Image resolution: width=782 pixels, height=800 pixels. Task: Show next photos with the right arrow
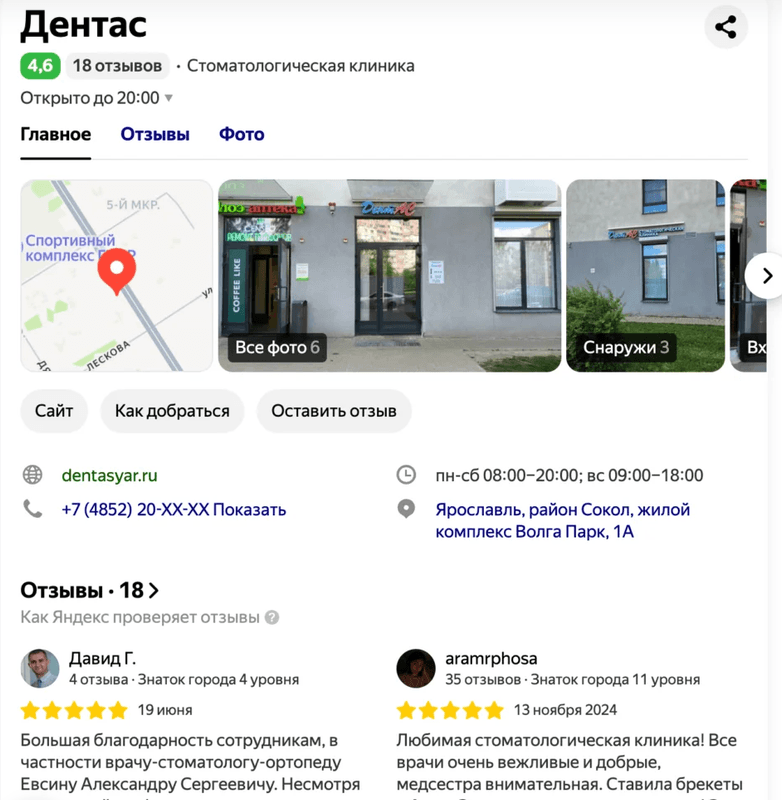coord(765,276)
